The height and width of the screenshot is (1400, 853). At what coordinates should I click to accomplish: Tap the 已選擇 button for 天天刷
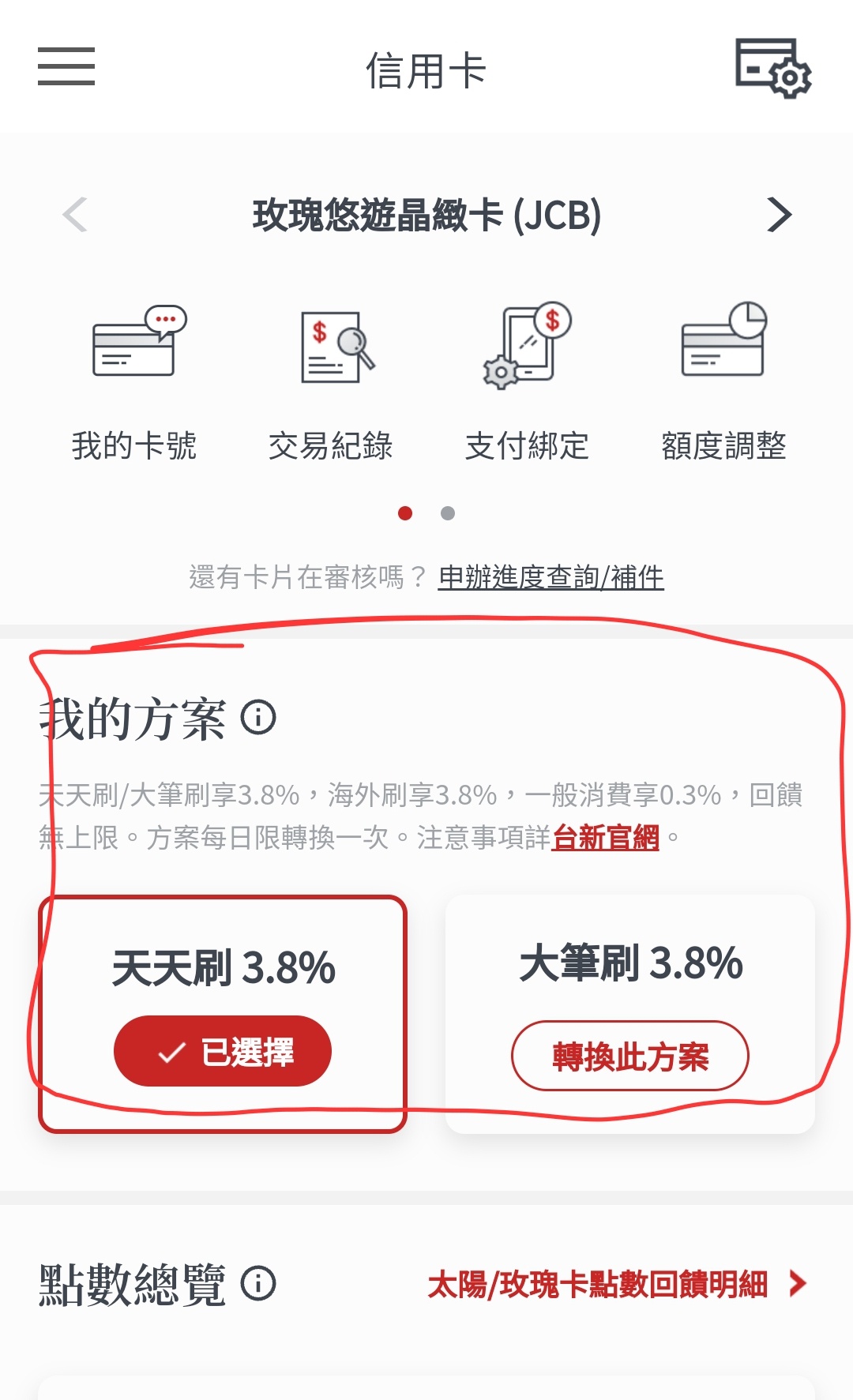pos(223,1051)
